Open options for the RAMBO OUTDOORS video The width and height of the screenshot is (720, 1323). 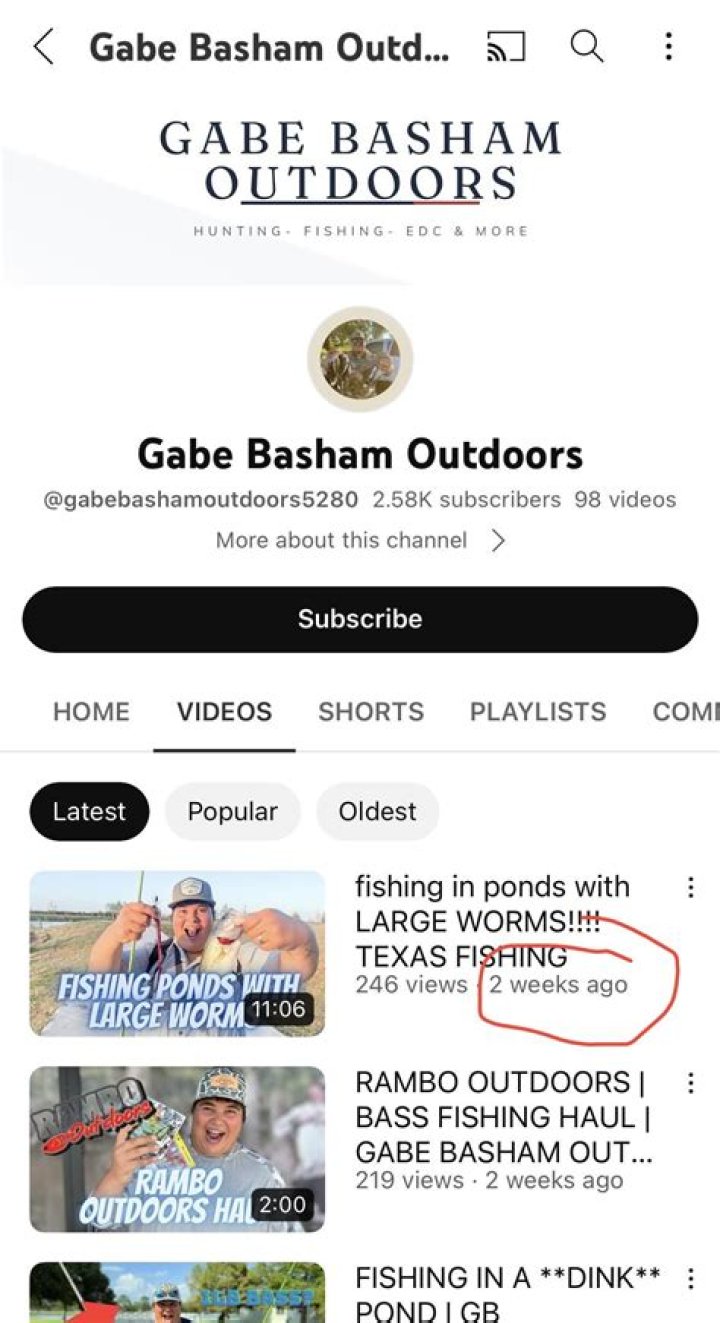point(691,1083)
